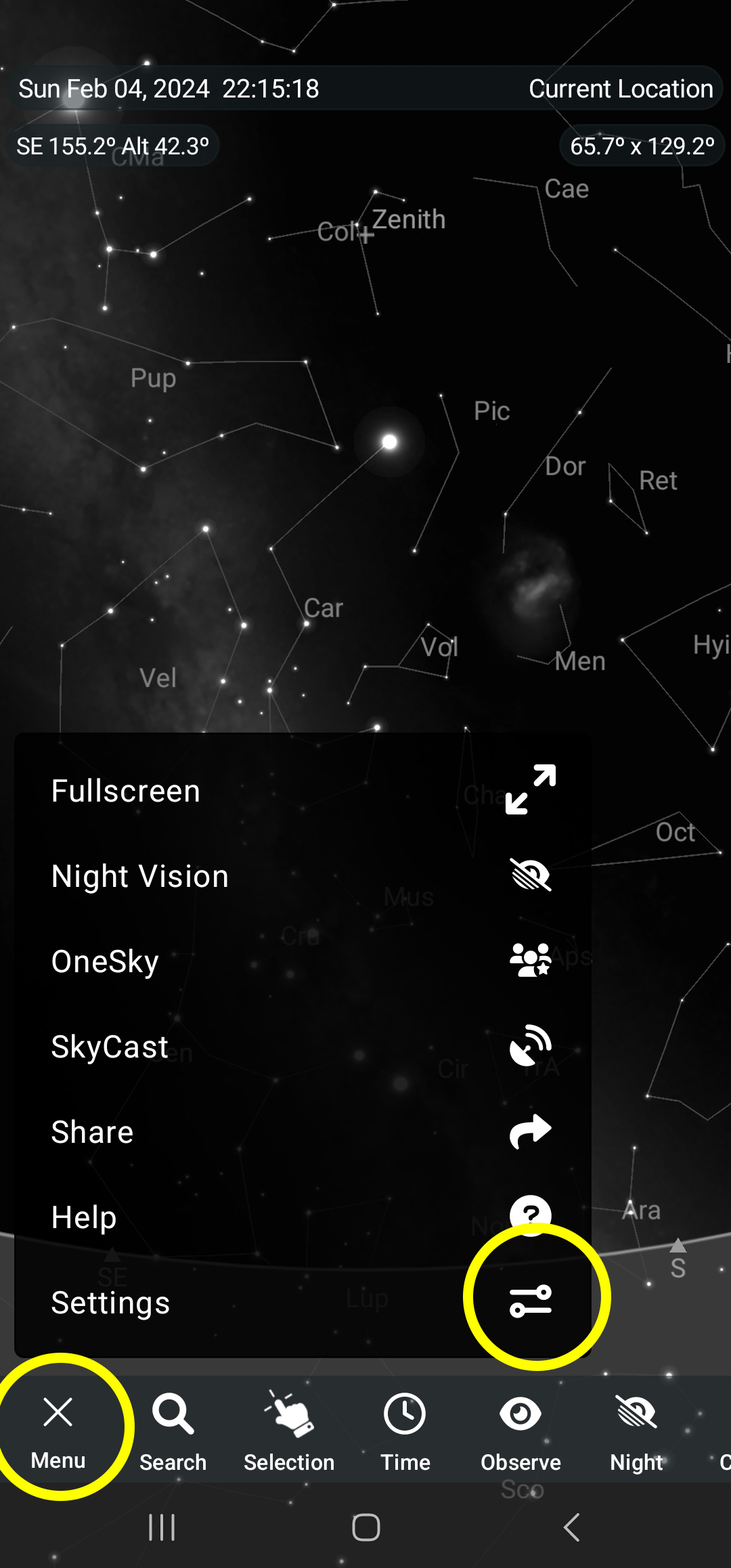Image resolution: width=731 pixels, height=1568 pixels.
Task: Open the Observe toolbar item
Action: [520, 1430]
